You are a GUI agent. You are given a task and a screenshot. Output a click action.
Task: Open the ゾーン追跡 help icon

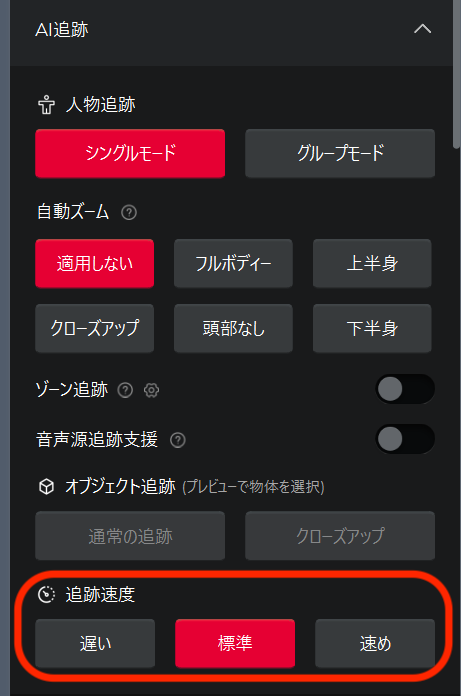[x=125, y=390]
